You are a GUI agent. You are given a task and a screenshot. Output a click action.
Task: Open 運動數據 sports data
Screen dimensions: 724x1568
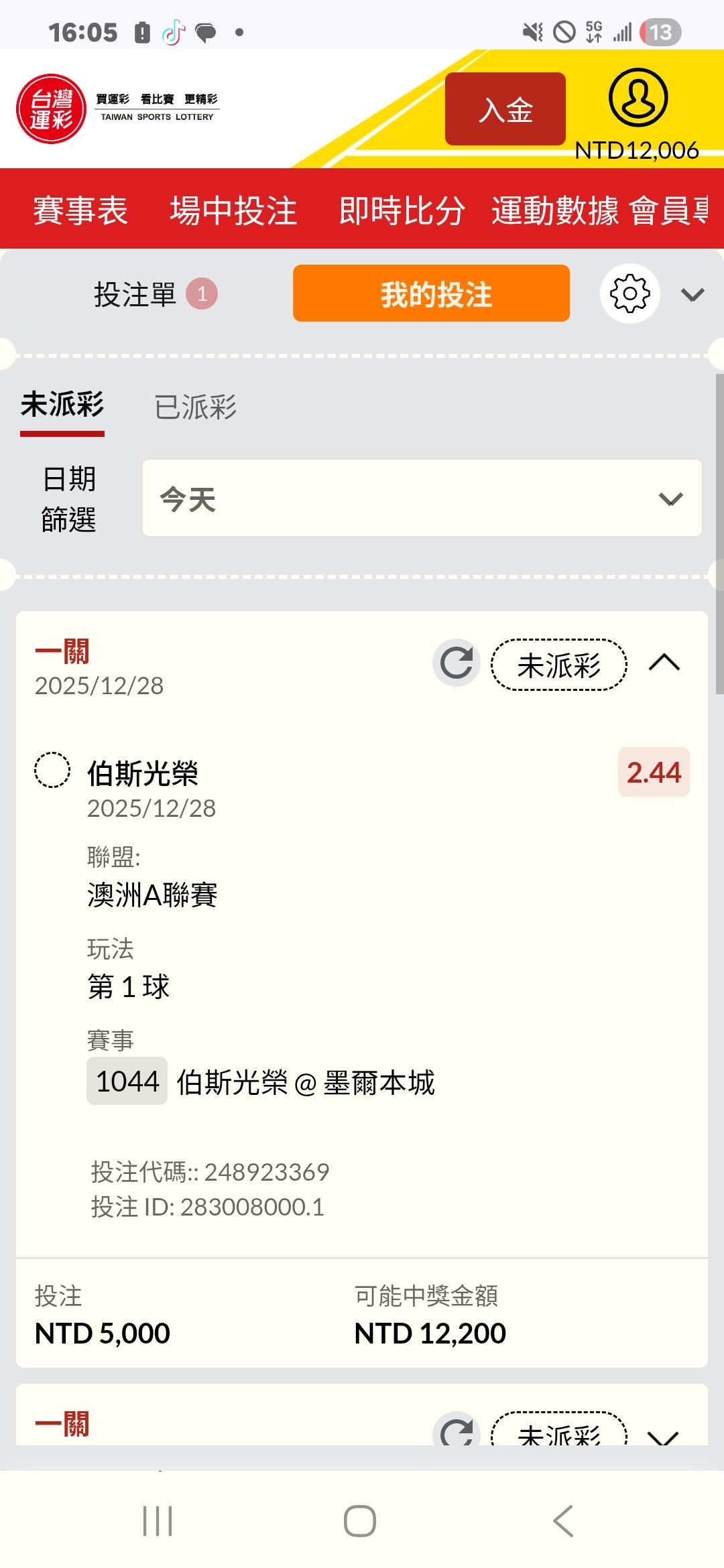tap(555, 210)
